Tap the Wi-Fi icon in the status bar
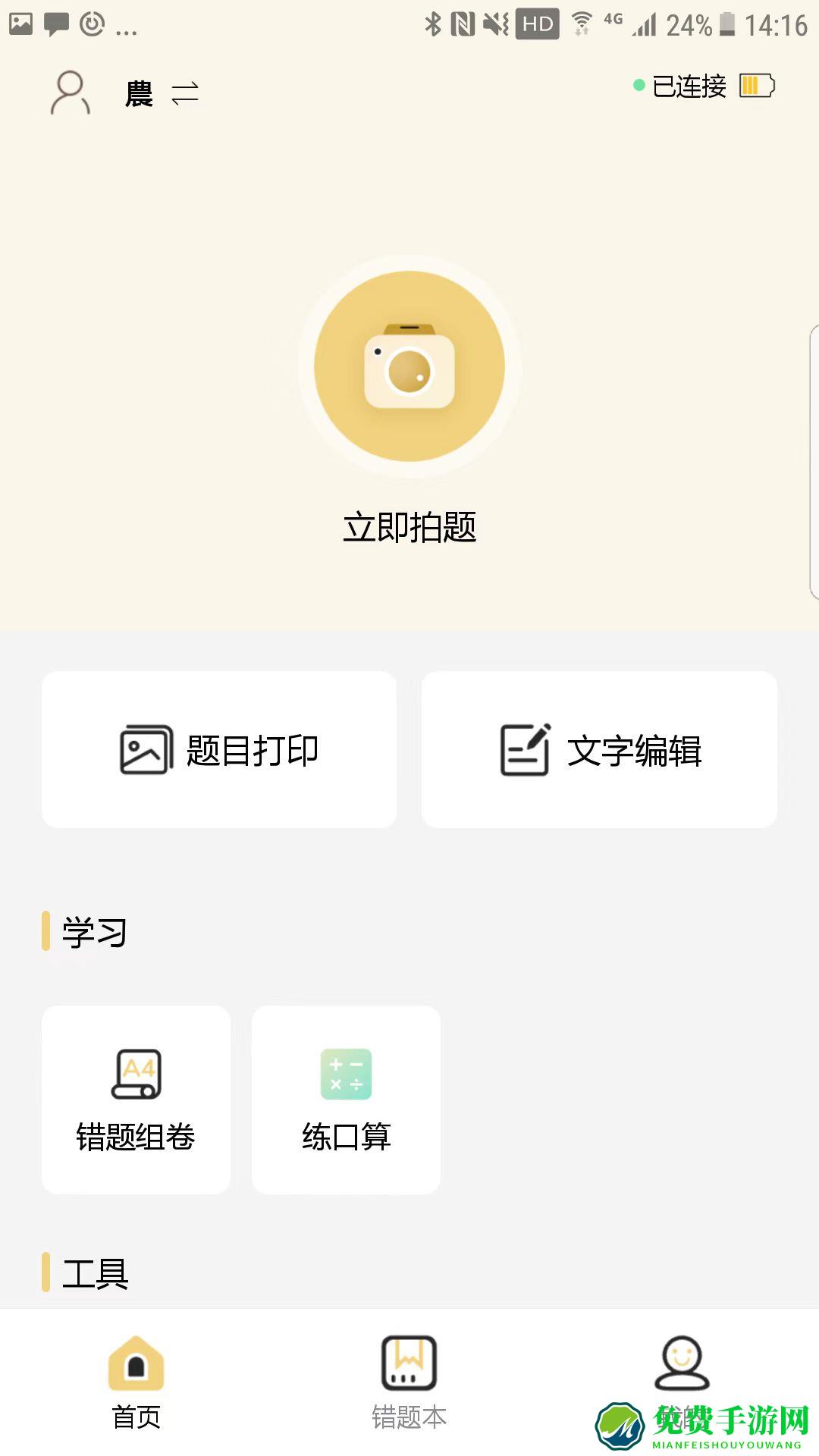The width and height of the screenshot is (819, 1456). point(582,23)
